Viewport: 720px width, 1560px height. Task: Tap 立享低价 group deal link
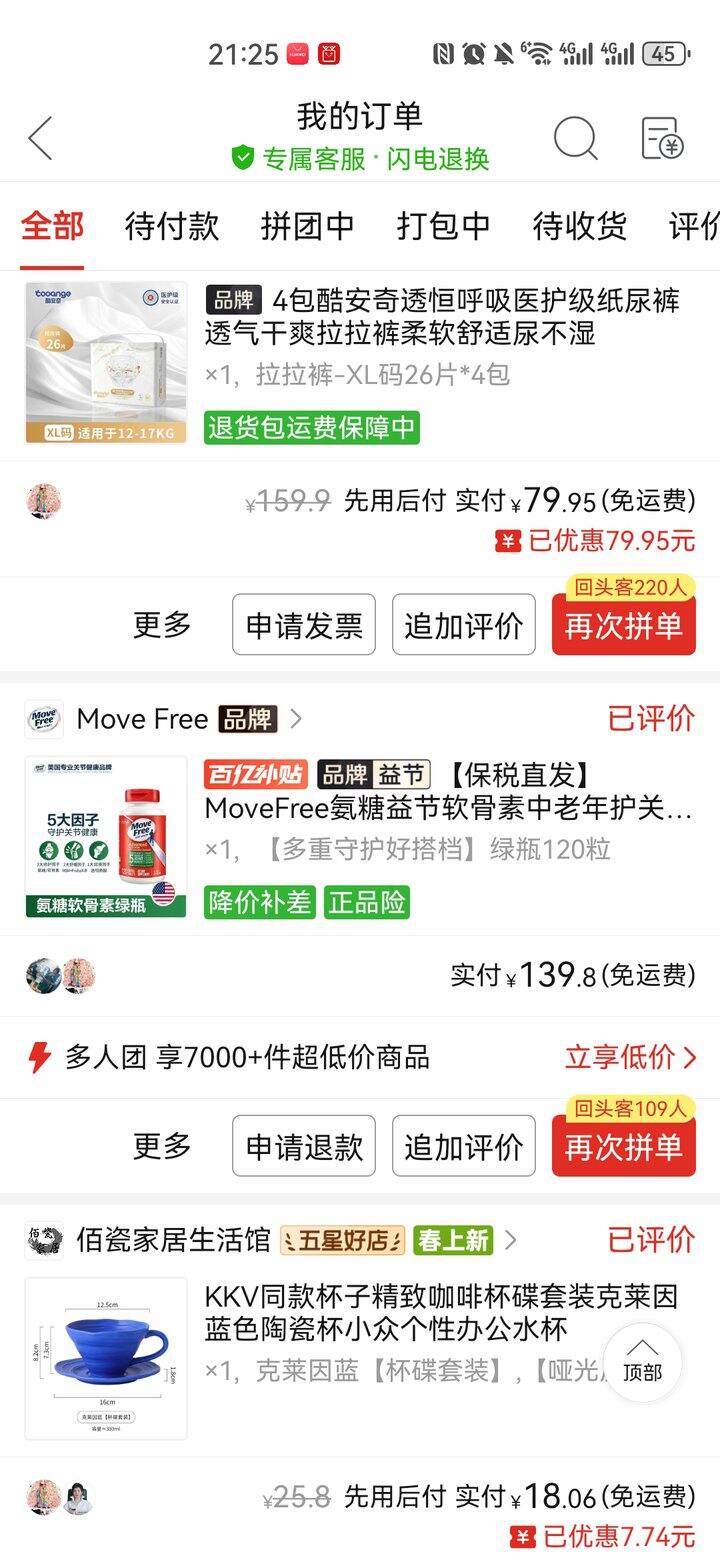coord(630,1057)
